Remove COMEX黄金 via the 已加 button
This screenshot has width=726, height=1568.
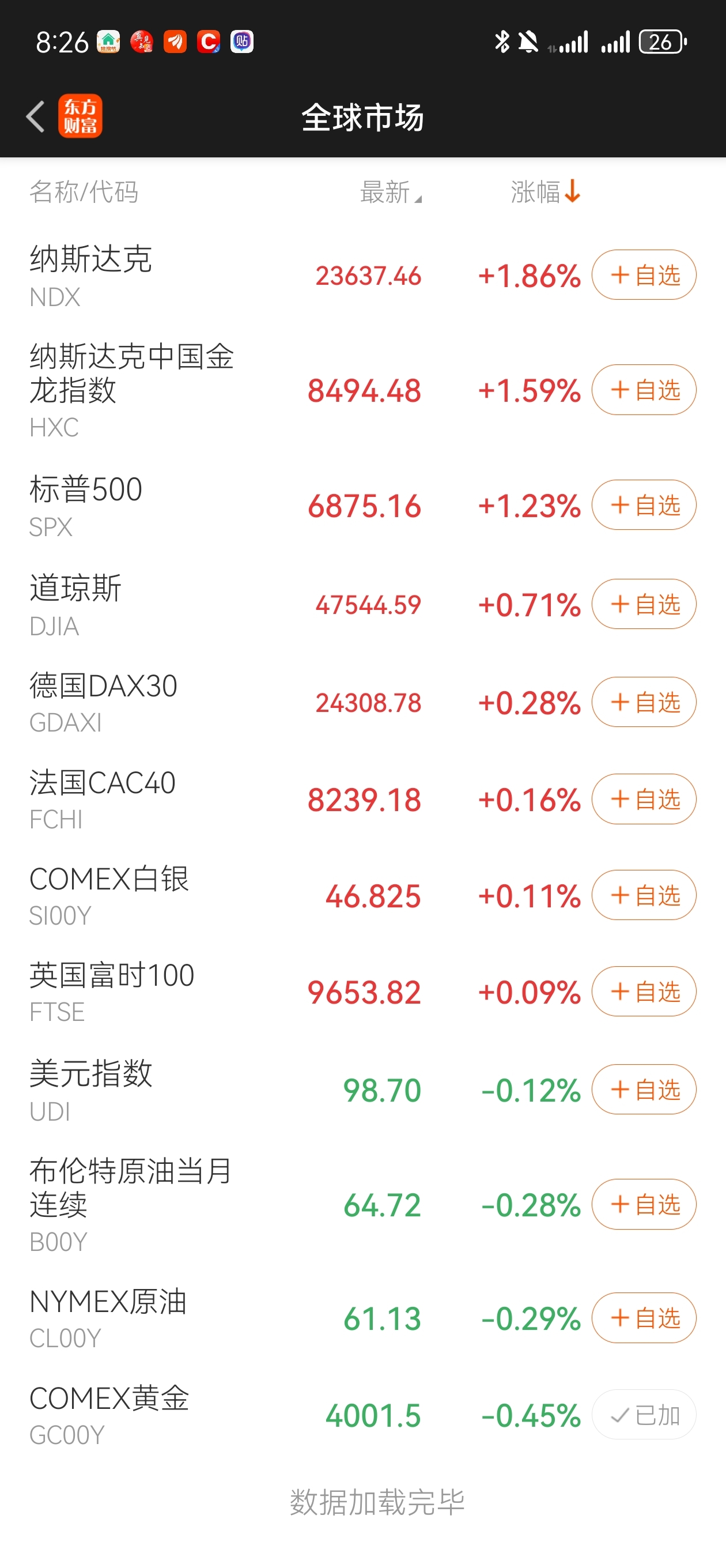(x=643, y=1415)
